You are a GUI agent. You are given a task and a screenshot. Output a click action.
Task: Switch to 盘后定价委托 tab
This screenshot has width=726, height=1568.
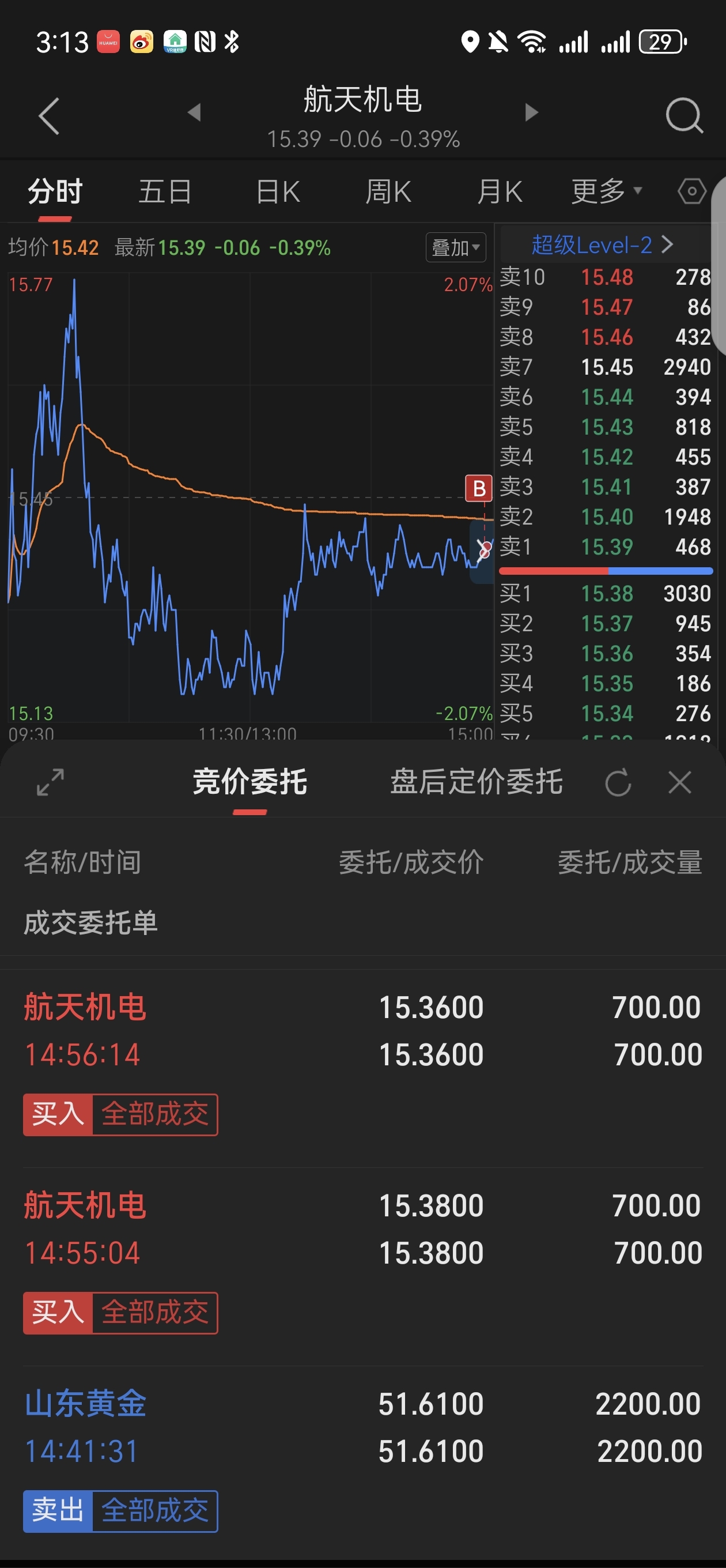point(477,782)
